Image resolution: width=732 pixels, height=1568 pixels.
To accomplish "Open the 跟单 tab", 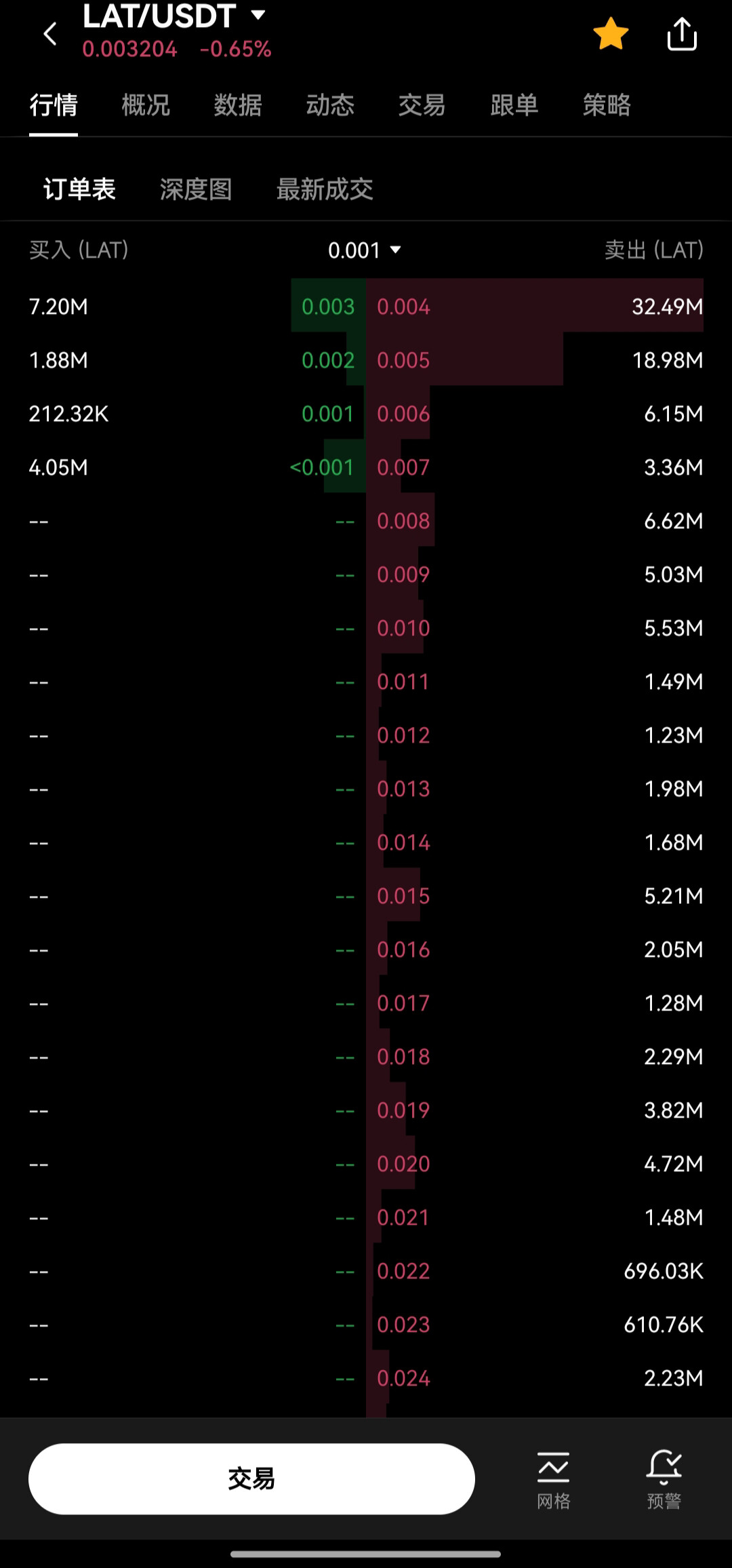I will pyautogui.click(x=514, y=105).
